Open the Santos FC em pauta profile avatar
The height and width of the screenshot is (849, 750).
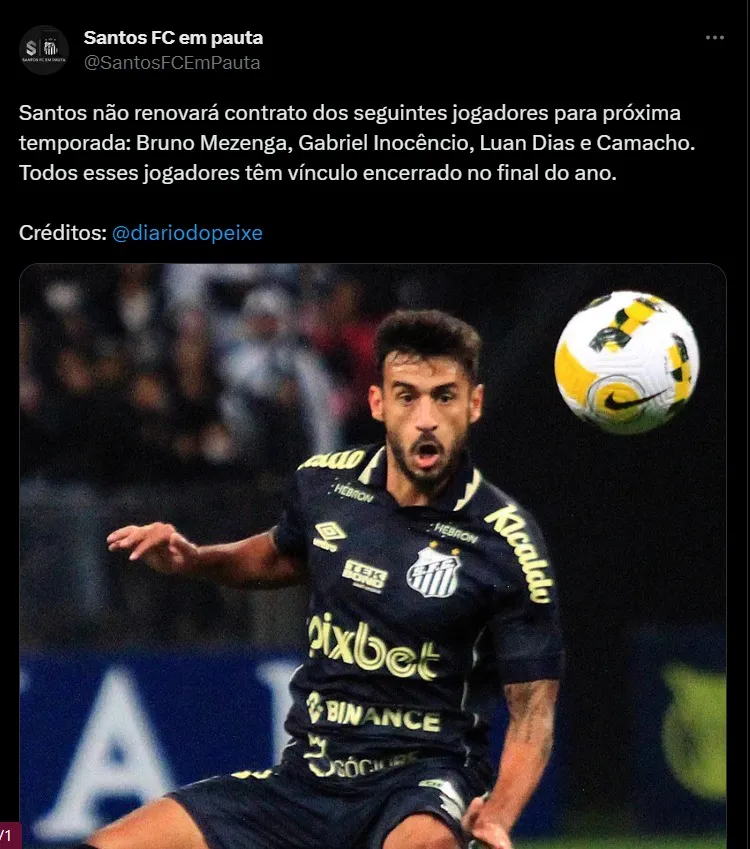[x=44, y=50]
